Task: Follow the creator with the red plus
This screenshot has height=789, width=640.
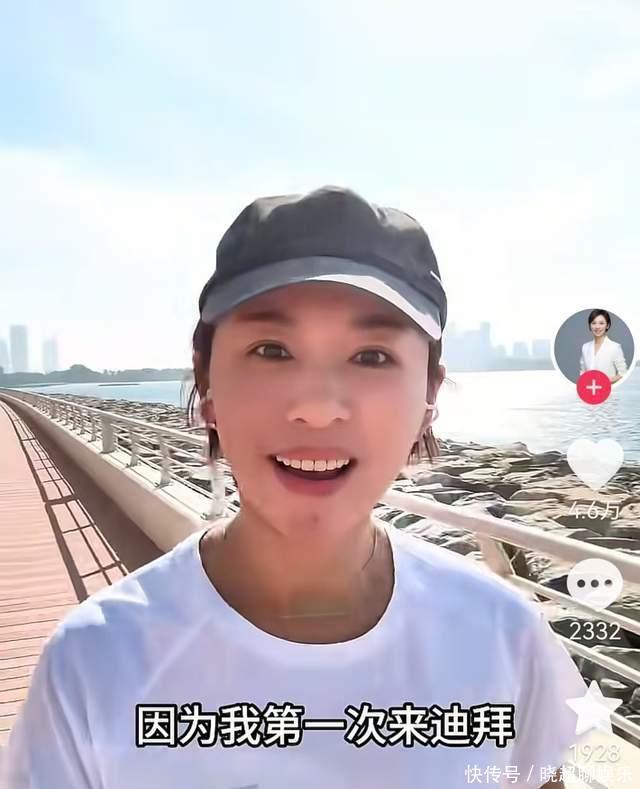Action: 594,387
